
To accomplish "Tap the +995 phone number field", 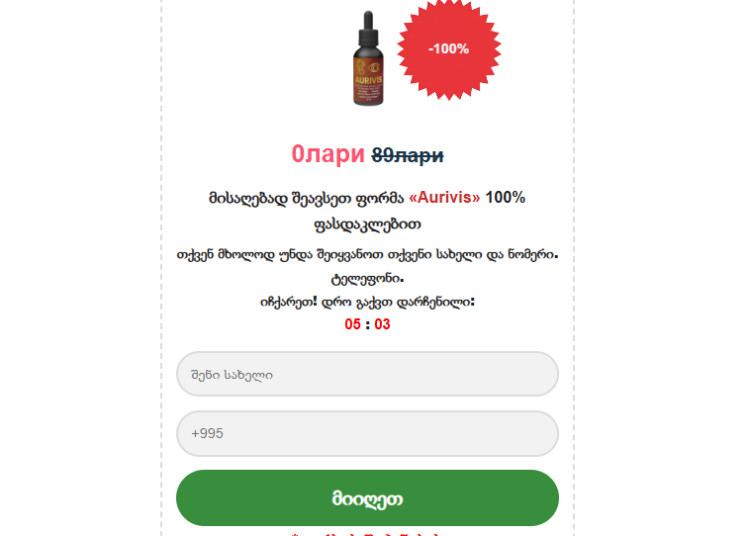I will (x=367, y=434).
